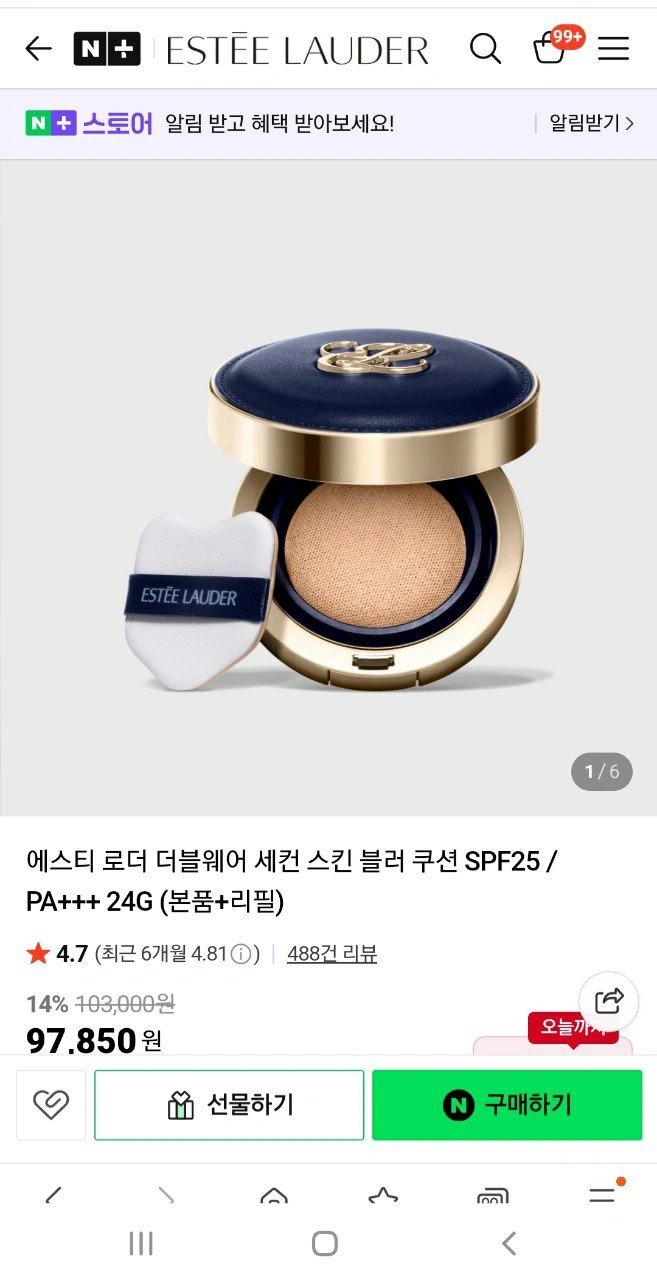Viewport: 657px width, 1280px height.
Task: Open the hamburger menu
Action: tap(613, 48)
